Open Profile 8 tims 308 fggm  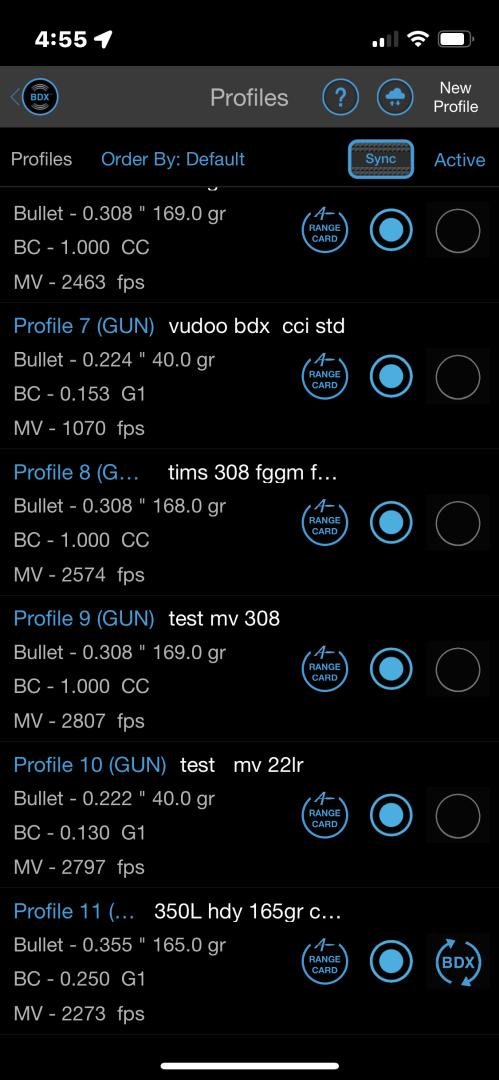point(175,472)
